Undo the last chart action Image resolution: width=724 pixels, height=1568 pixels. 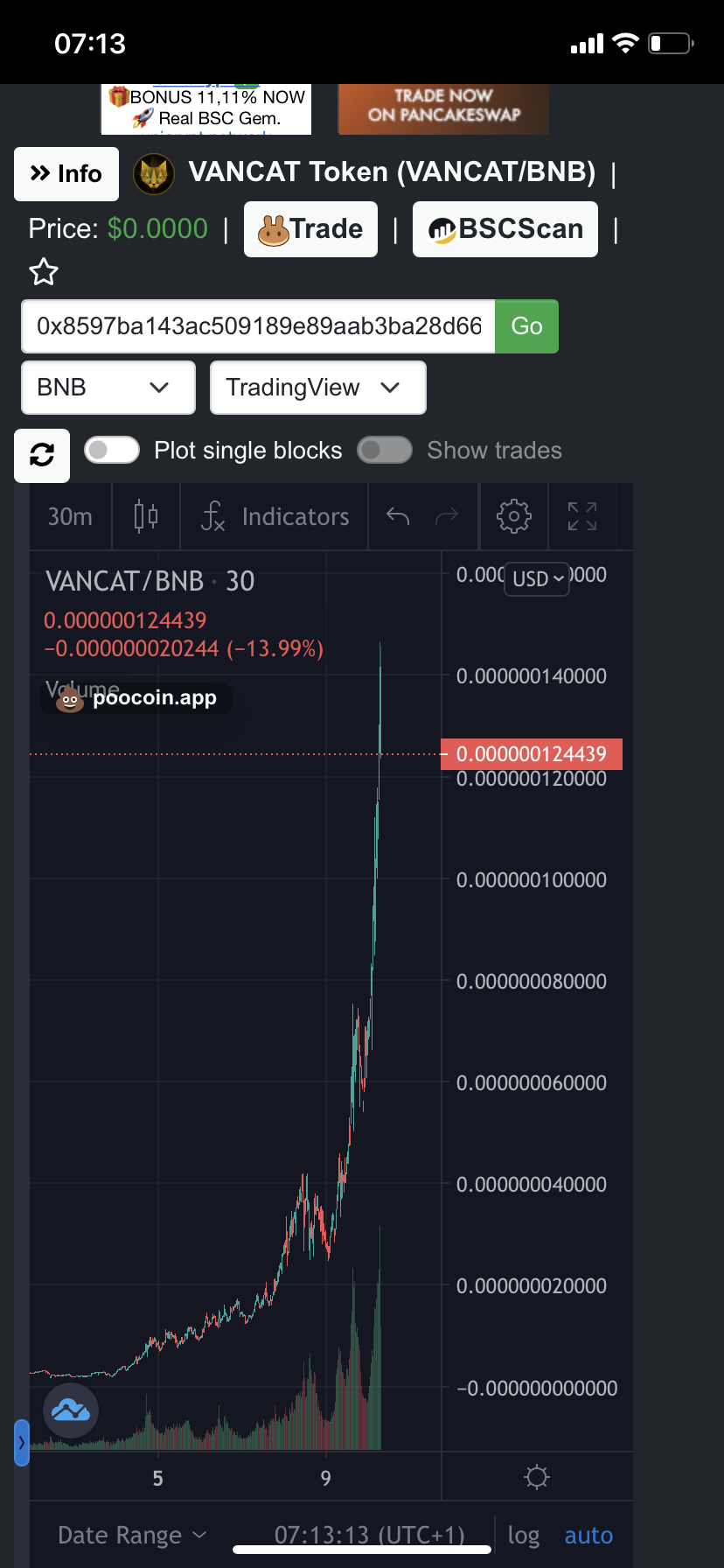[x=398, y=517]
